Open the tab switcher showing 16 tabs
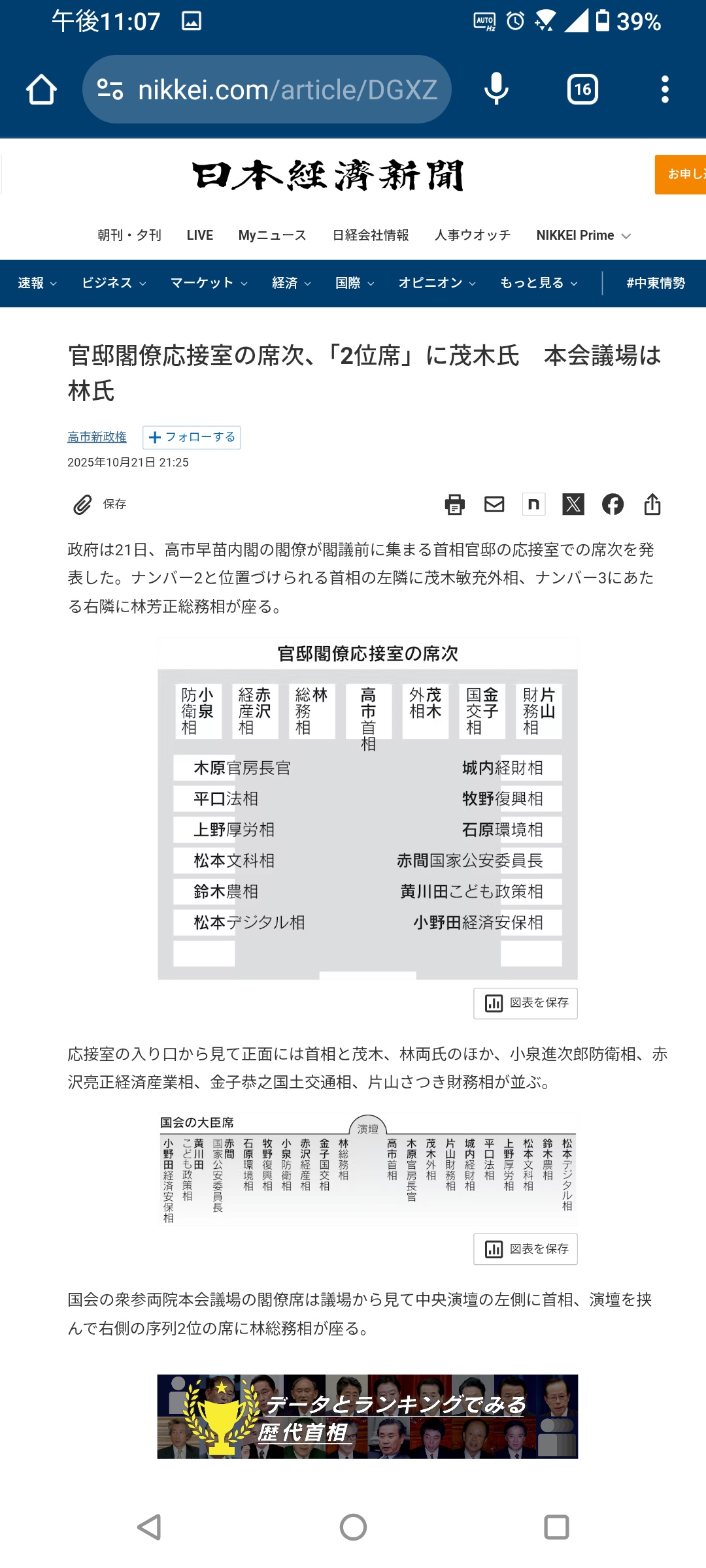Image resolution: width=706 pixels, height=1568 pixels. pyautogui.click(x=582, y=90)
